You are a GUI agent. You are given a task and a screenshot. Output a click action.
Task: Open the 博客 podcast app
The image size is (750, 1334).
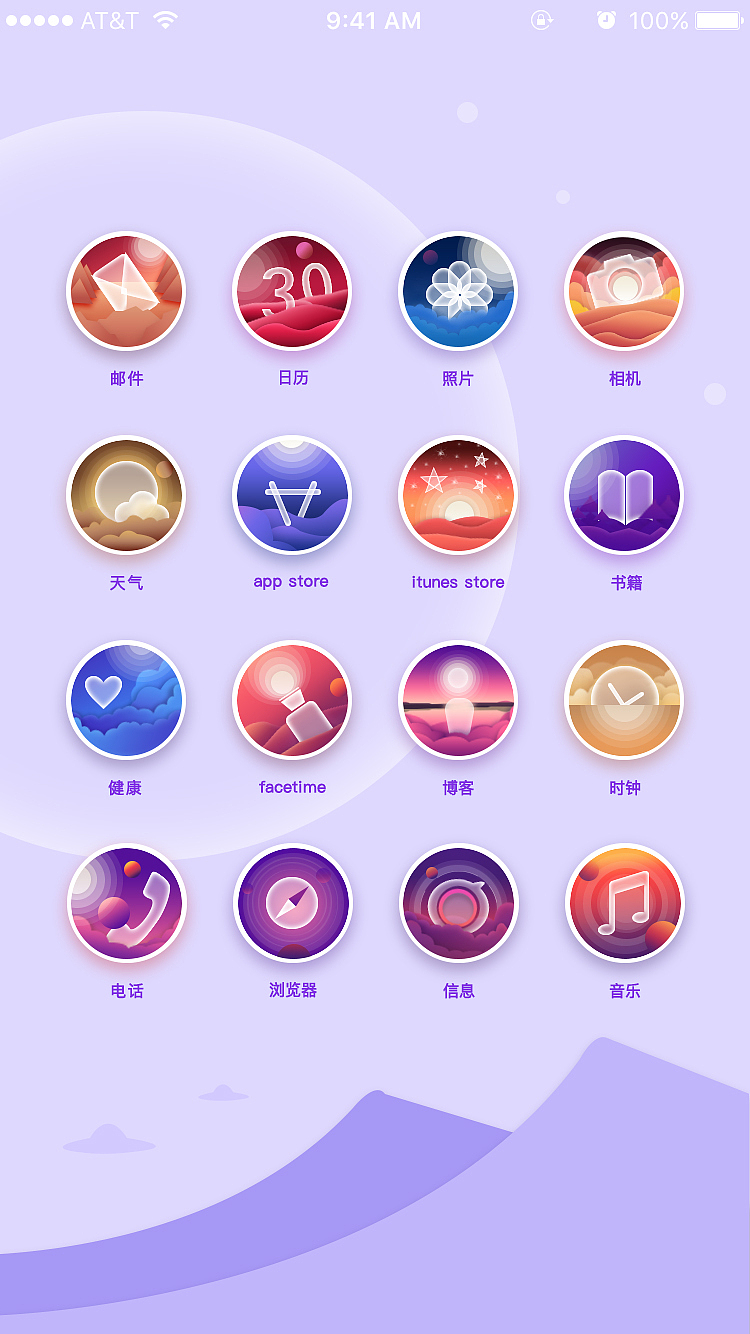pyautogui.click(x=458, y=700)
